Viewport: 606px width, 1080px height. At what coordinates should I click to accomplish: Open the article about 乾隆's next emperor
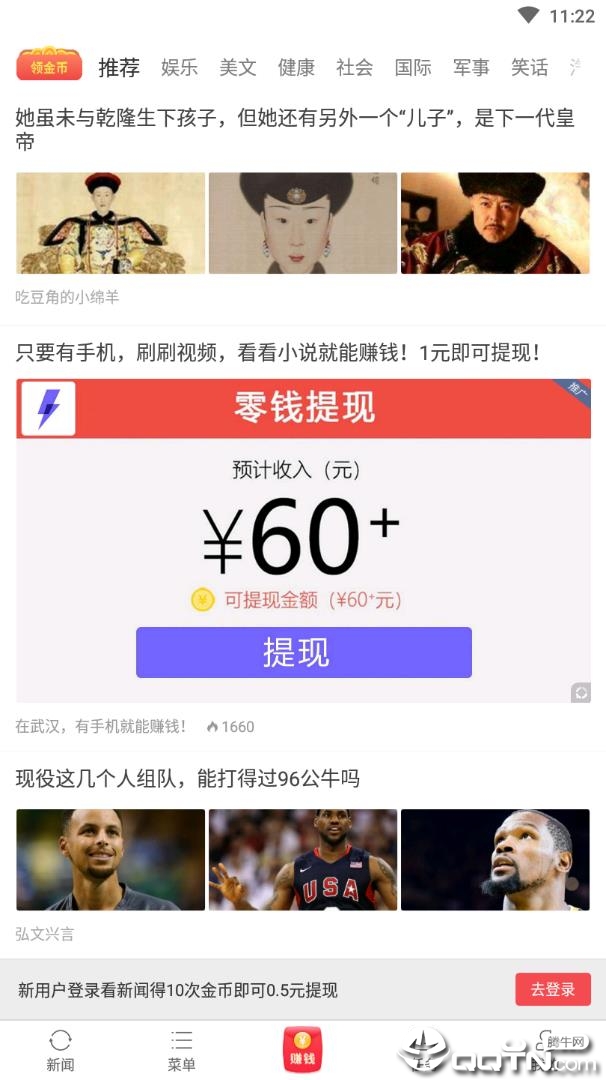point(295,129)
